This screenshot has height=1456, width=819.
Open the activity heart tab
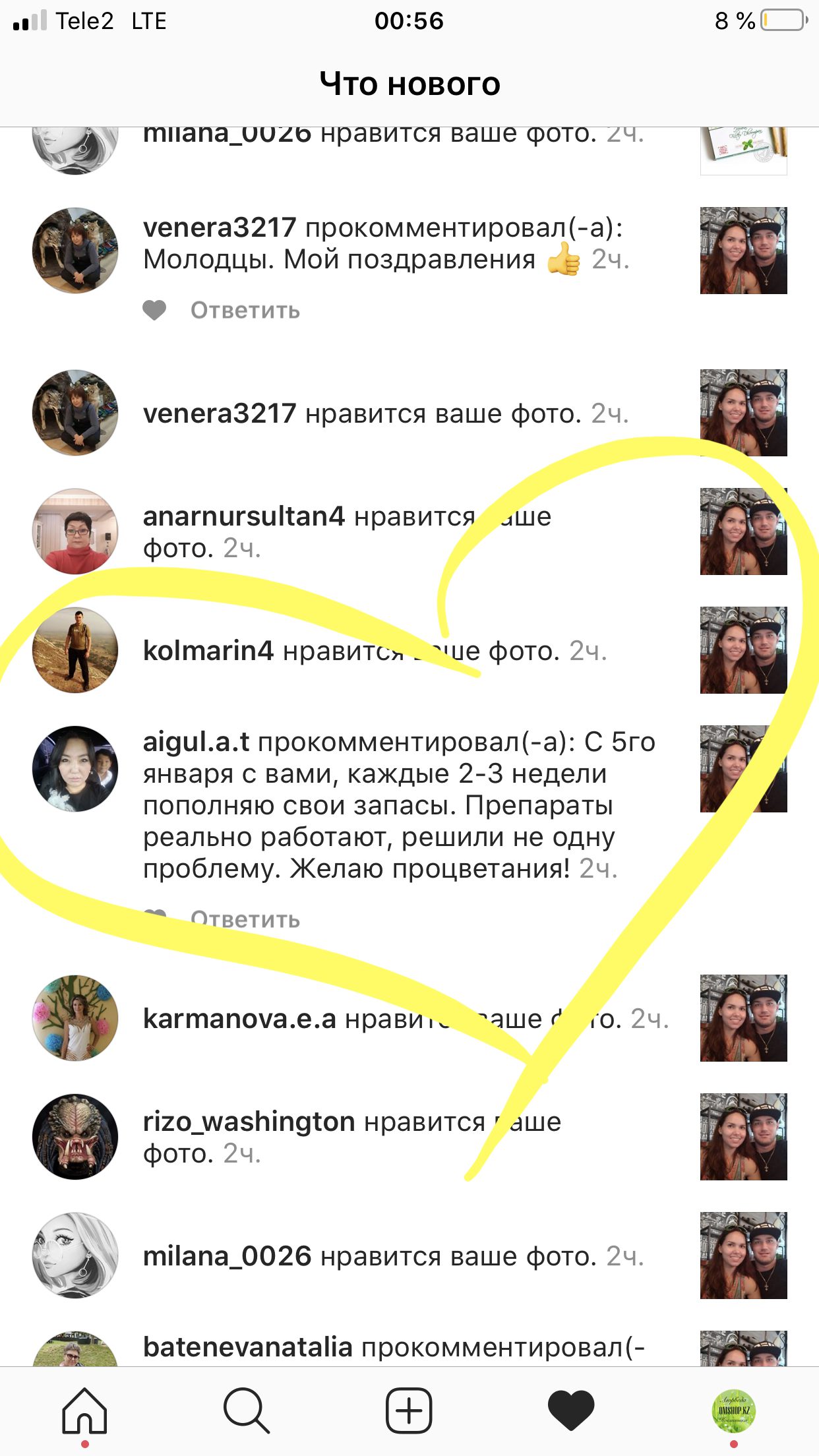[571, 1411]
